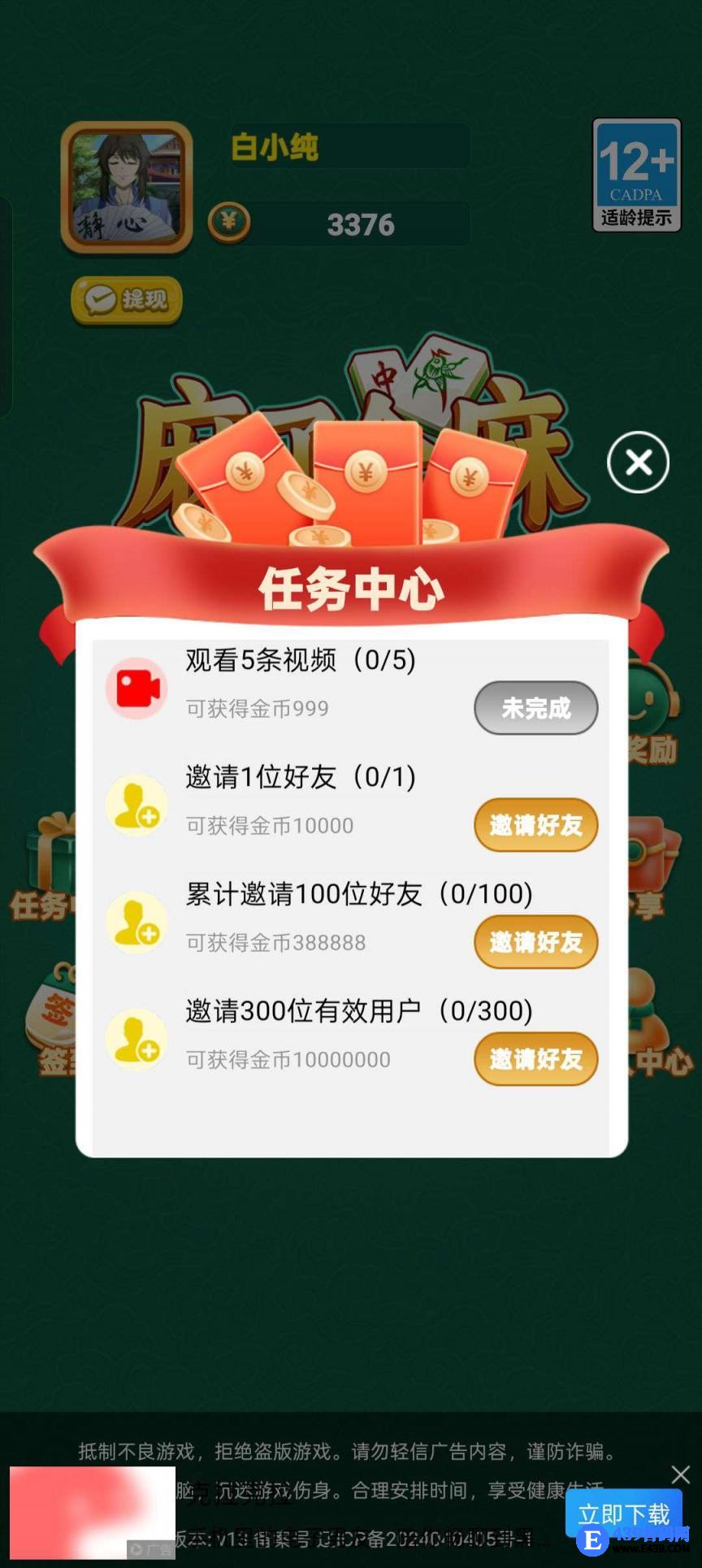Tap 邀请好友 for 邀请300位有效用户 task

pos(535,1059)
